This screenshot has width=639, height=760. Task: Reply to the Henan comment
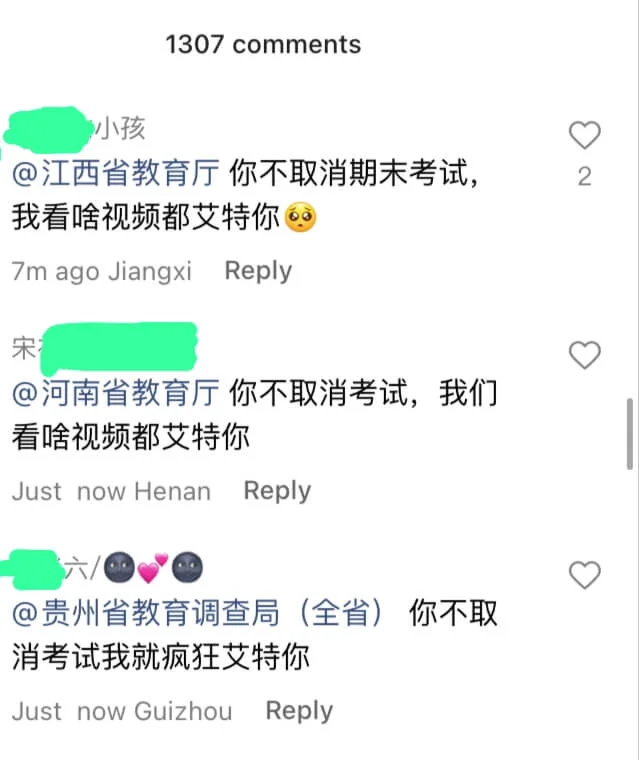click(277, 491)
